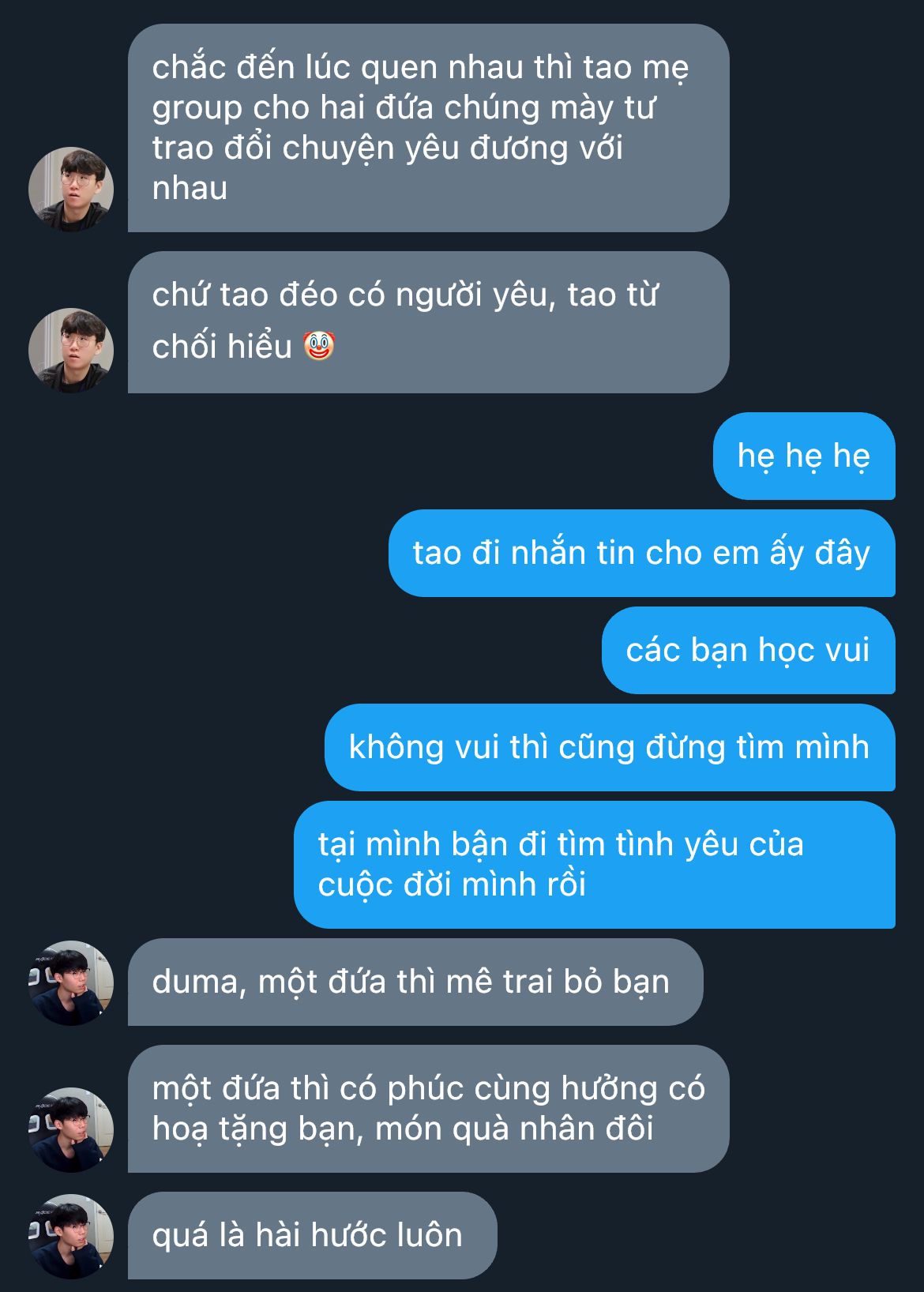Tap avatar next to 'chứ tao đéo có người yêu'

[x=71, y=351]
